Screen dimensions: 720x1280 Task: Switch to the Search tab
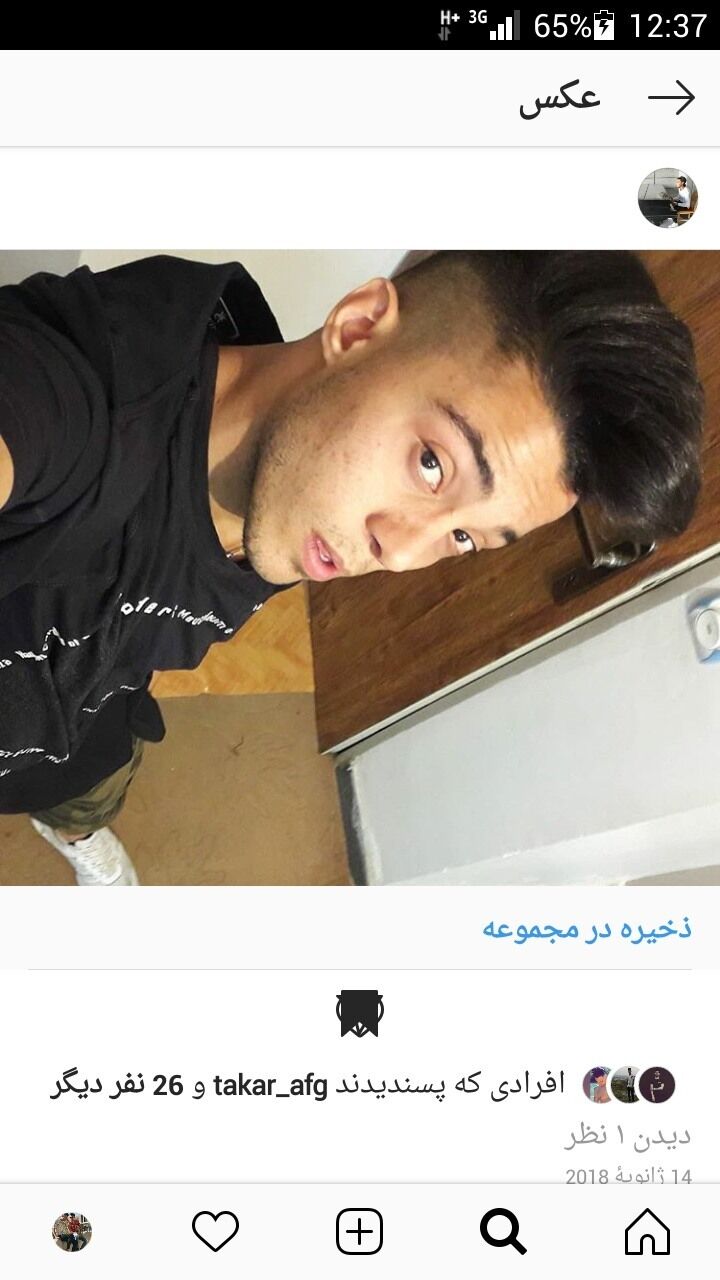pyautogui.click(x=503, y=1232)
